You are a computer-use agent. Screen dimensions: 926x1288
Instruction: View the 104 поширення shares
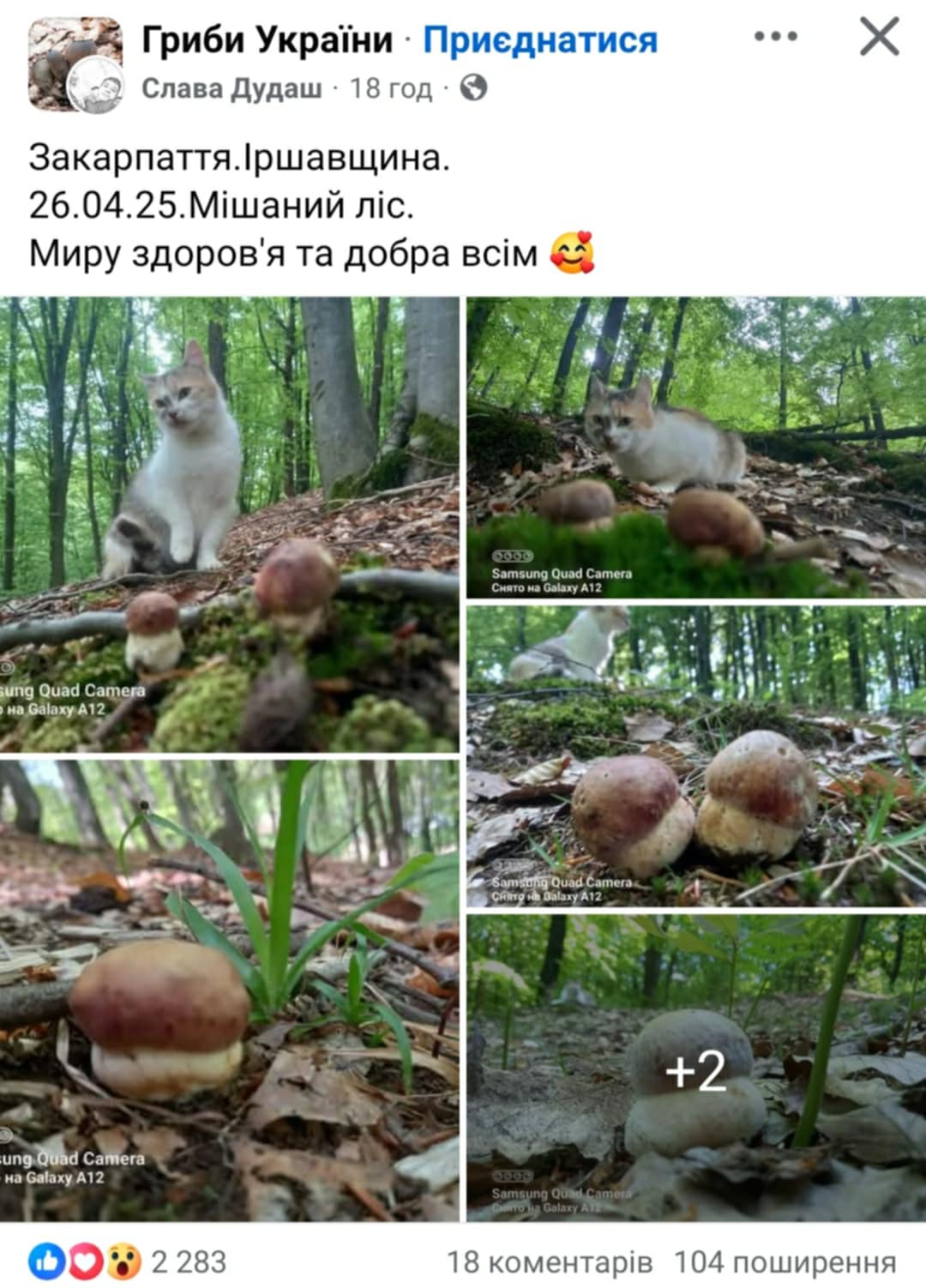[x=785, y=1261]
